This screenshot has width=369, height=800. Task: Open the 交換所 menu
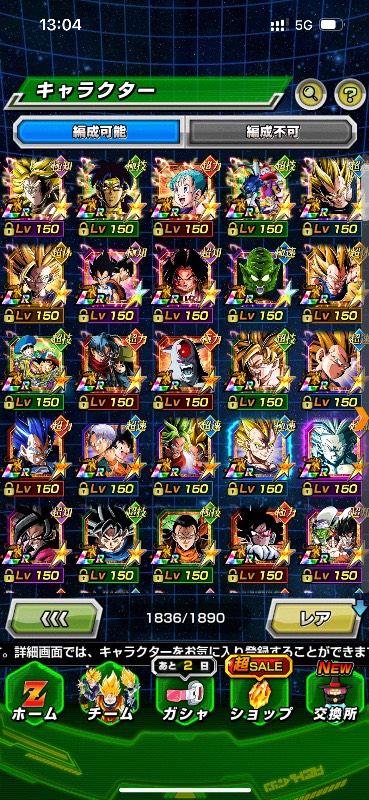click(335, 698)
